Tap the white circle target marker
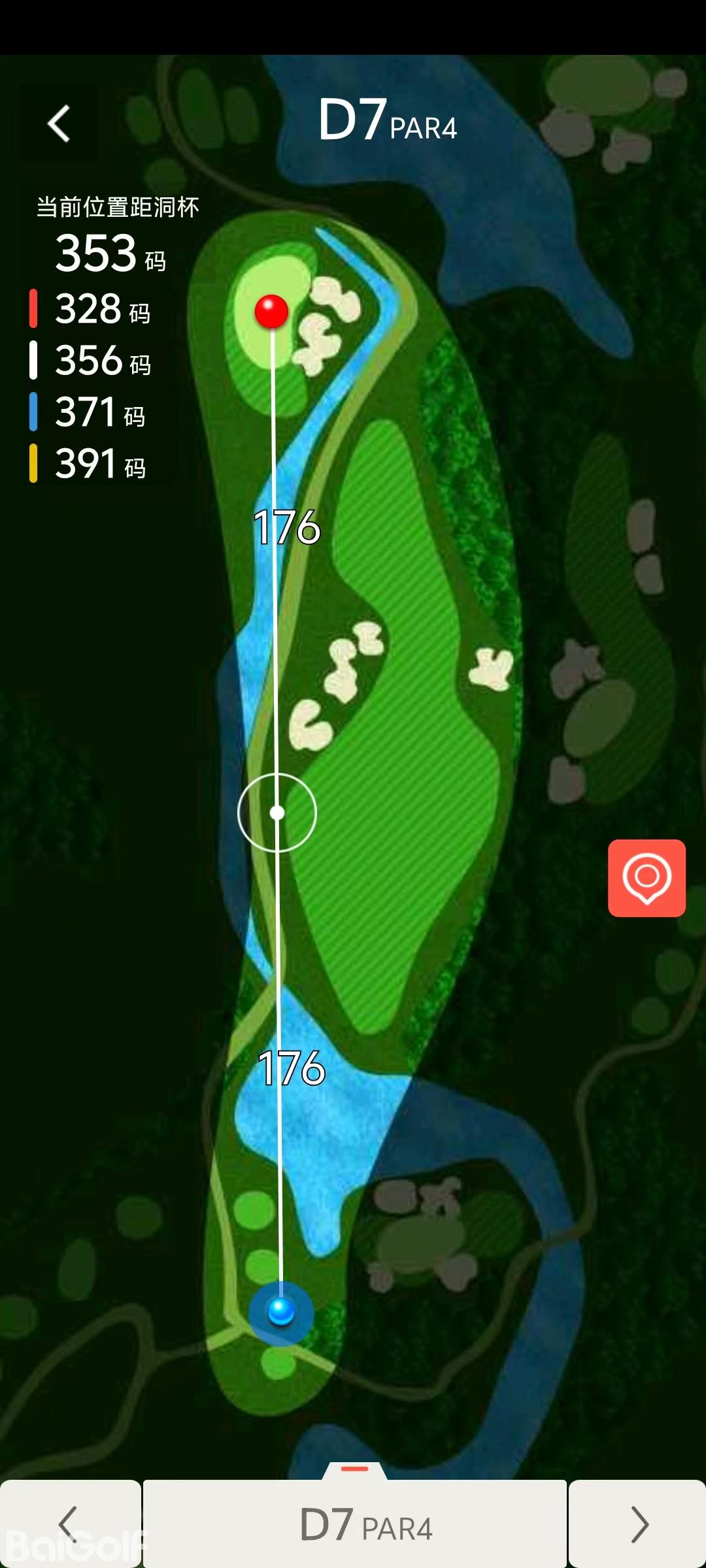The height and width of the screenshot is (1568, 706). (277, 813)
